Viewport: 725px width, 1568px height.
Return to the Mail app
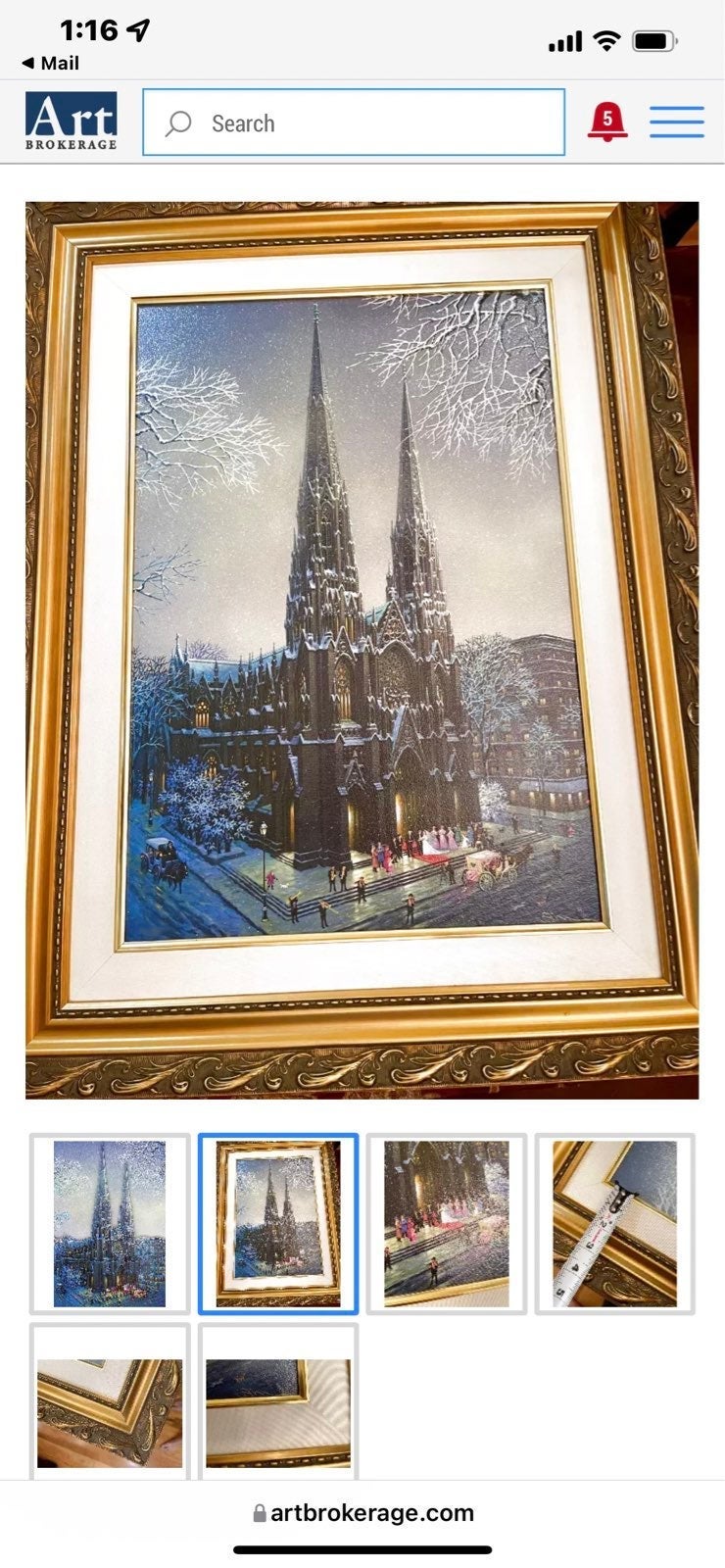pos(51,63)
